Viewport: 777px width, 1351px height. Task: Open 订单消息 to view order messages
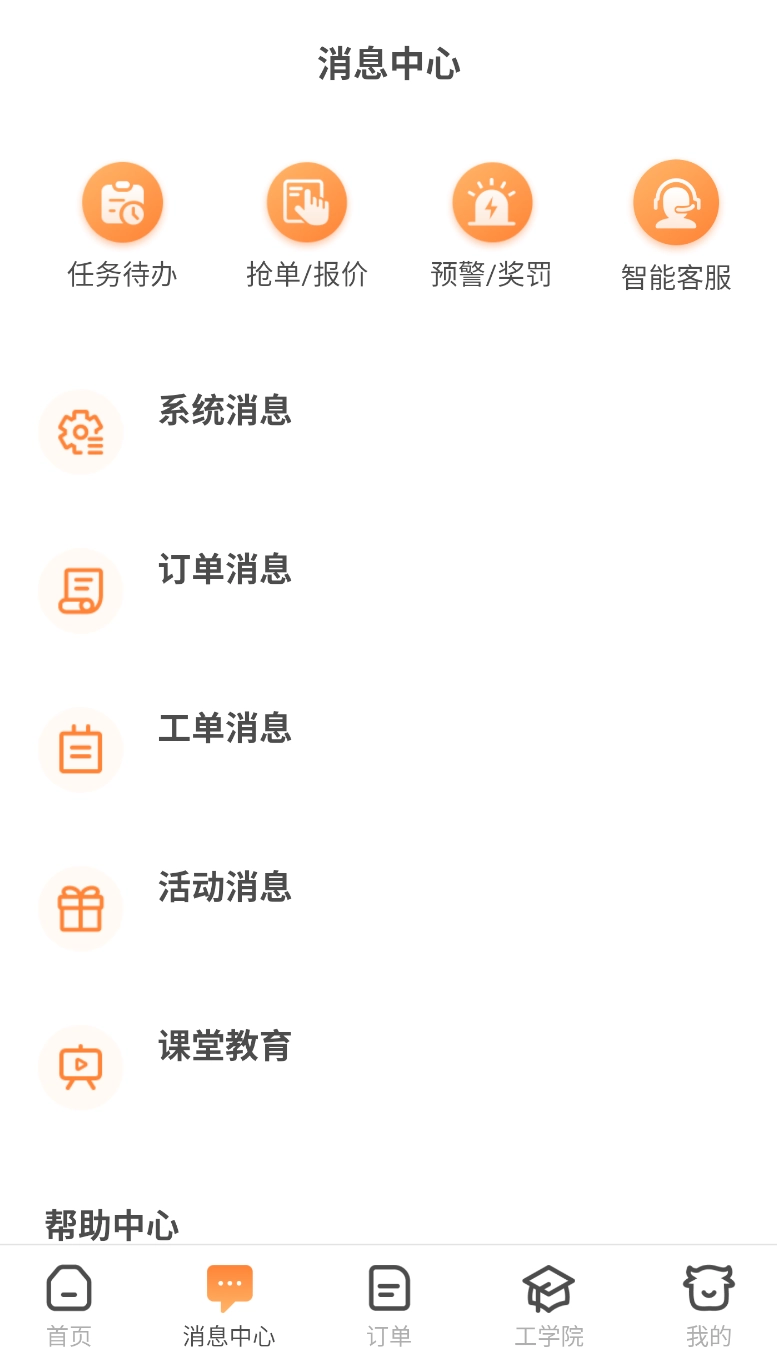click(x=225, y=571)
